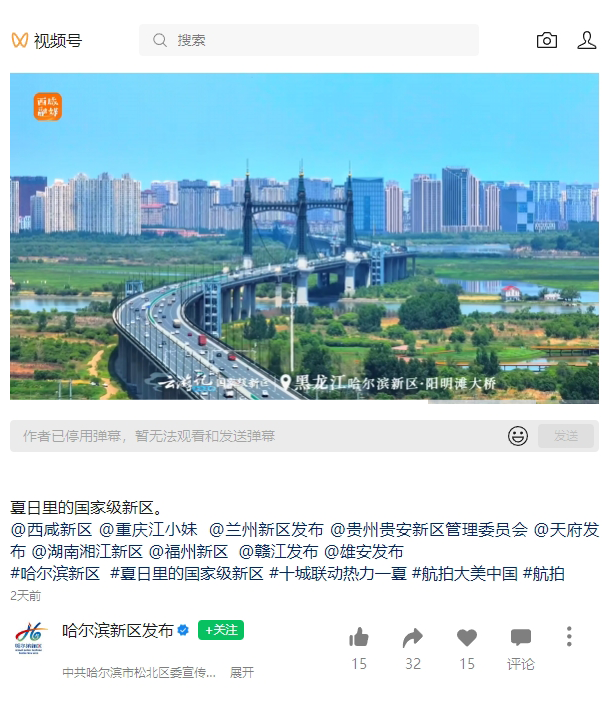Open the #夏日里的国家级新区 hashtag
This screenshot has height=703, width=609.
click(x=187, y=573)
